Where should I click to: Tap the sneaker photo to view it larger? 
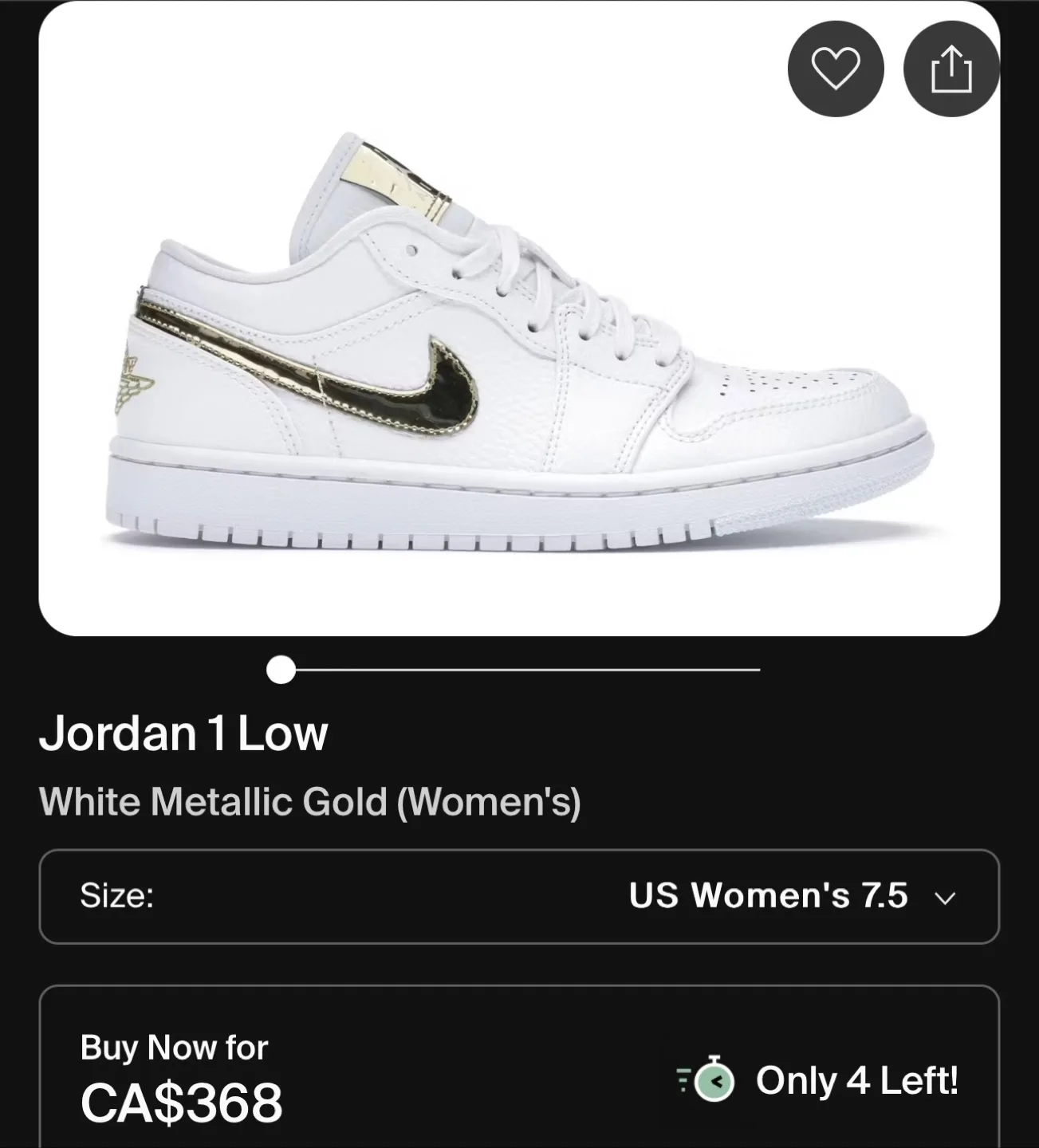518,343
